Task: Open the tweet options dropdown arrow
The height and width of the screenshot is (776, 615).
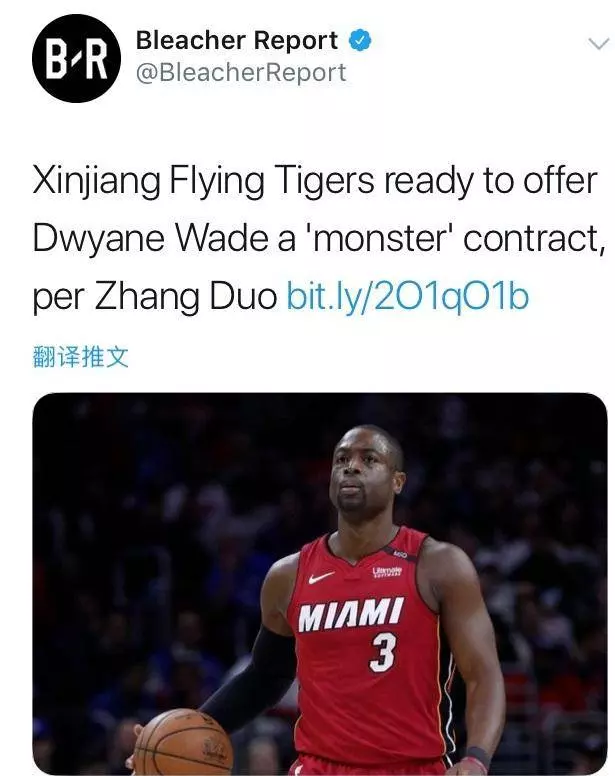Action: coord(598,44)
